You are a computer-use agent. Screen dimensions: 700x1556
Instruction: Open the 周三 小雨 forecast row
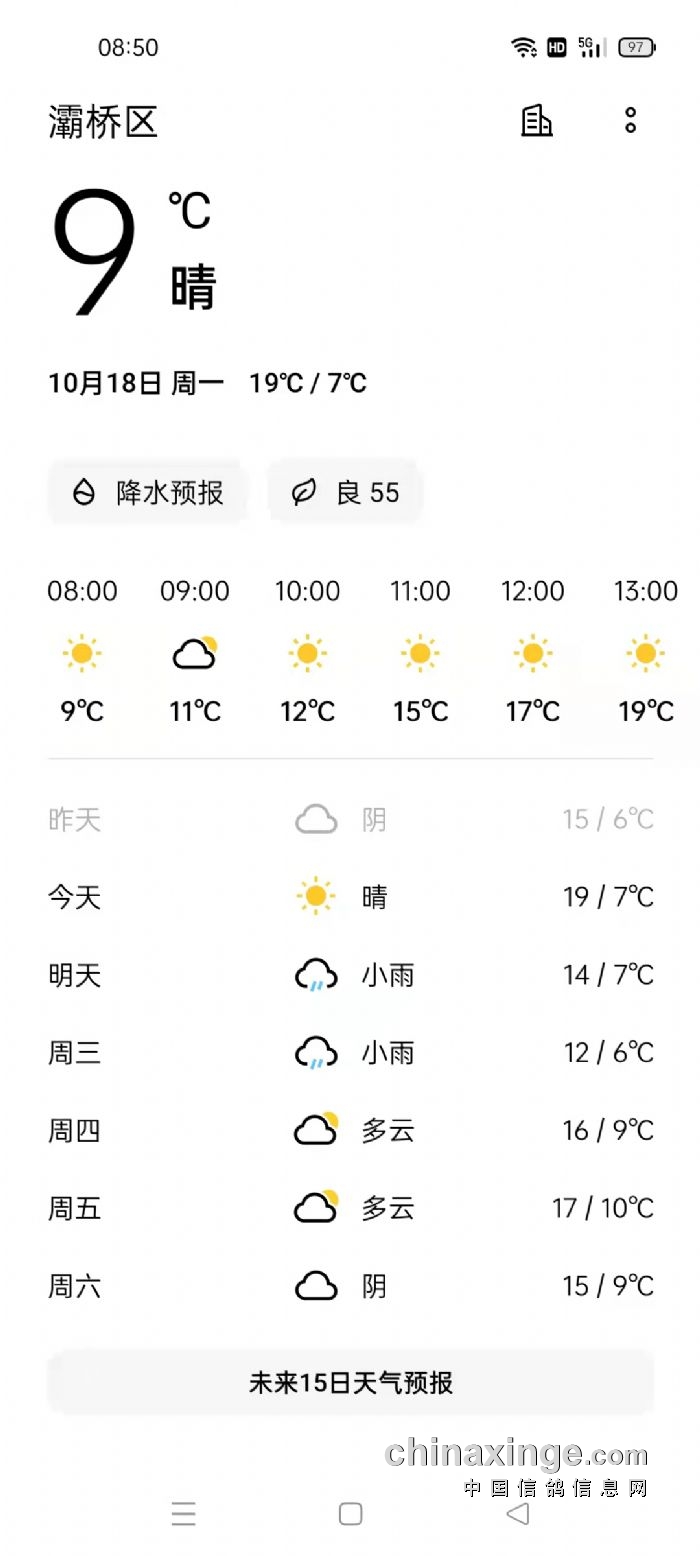coord(350,1053)
